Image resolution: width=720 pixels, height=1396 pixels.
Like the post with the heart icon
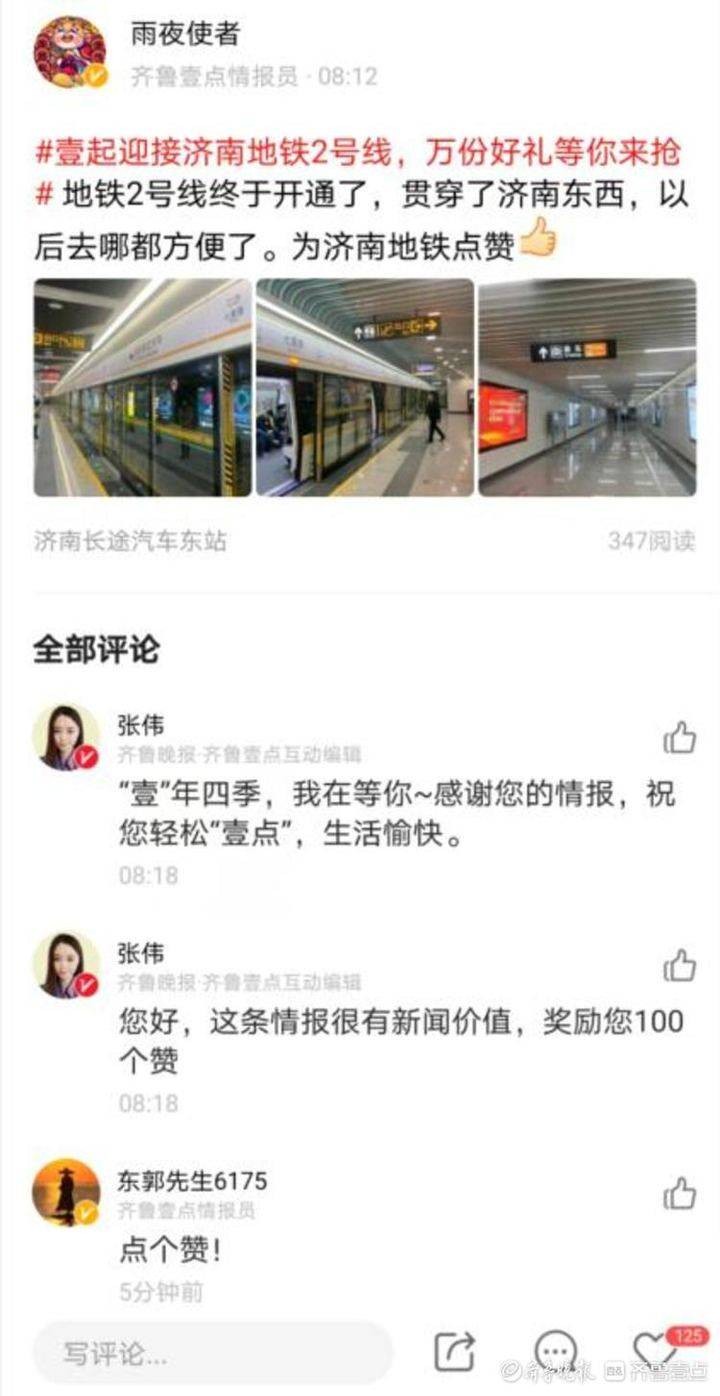[654, 1352]
